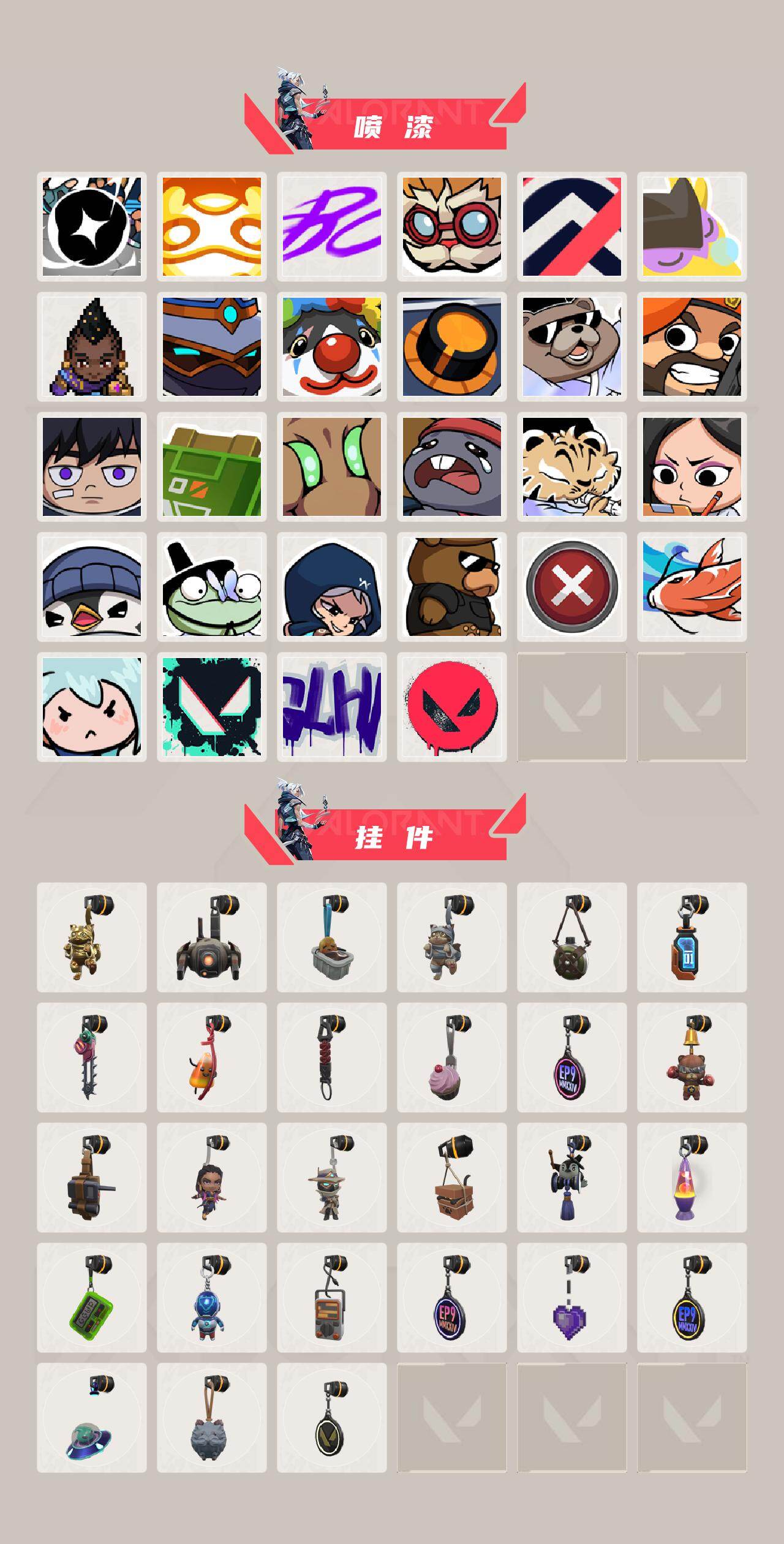Viewport: 784px width, 1544px height.
Task: Select the purple graffiti letters spray
Action: click(331, 714)
